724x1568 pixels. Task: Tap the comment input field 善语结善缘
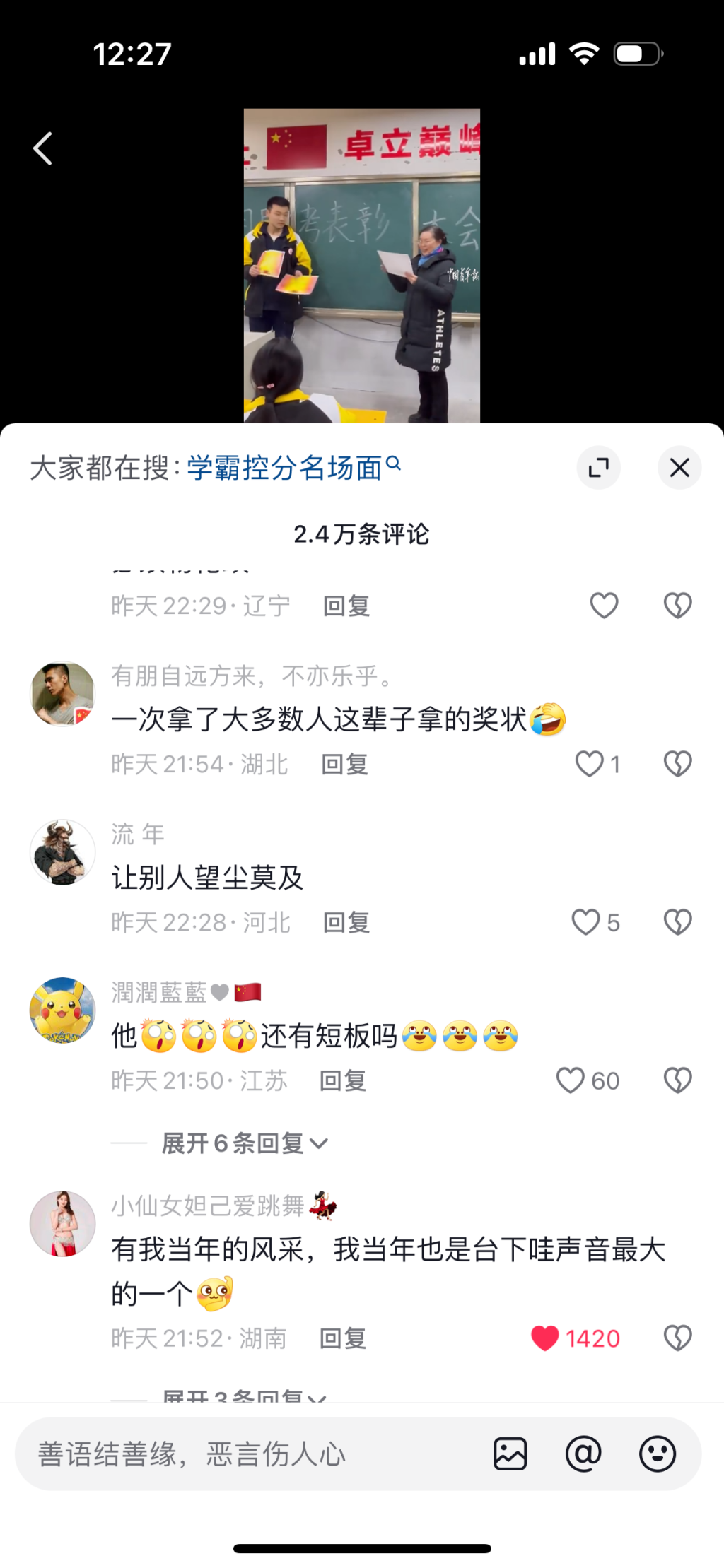pyautogui.click(x=247, y=1454)
